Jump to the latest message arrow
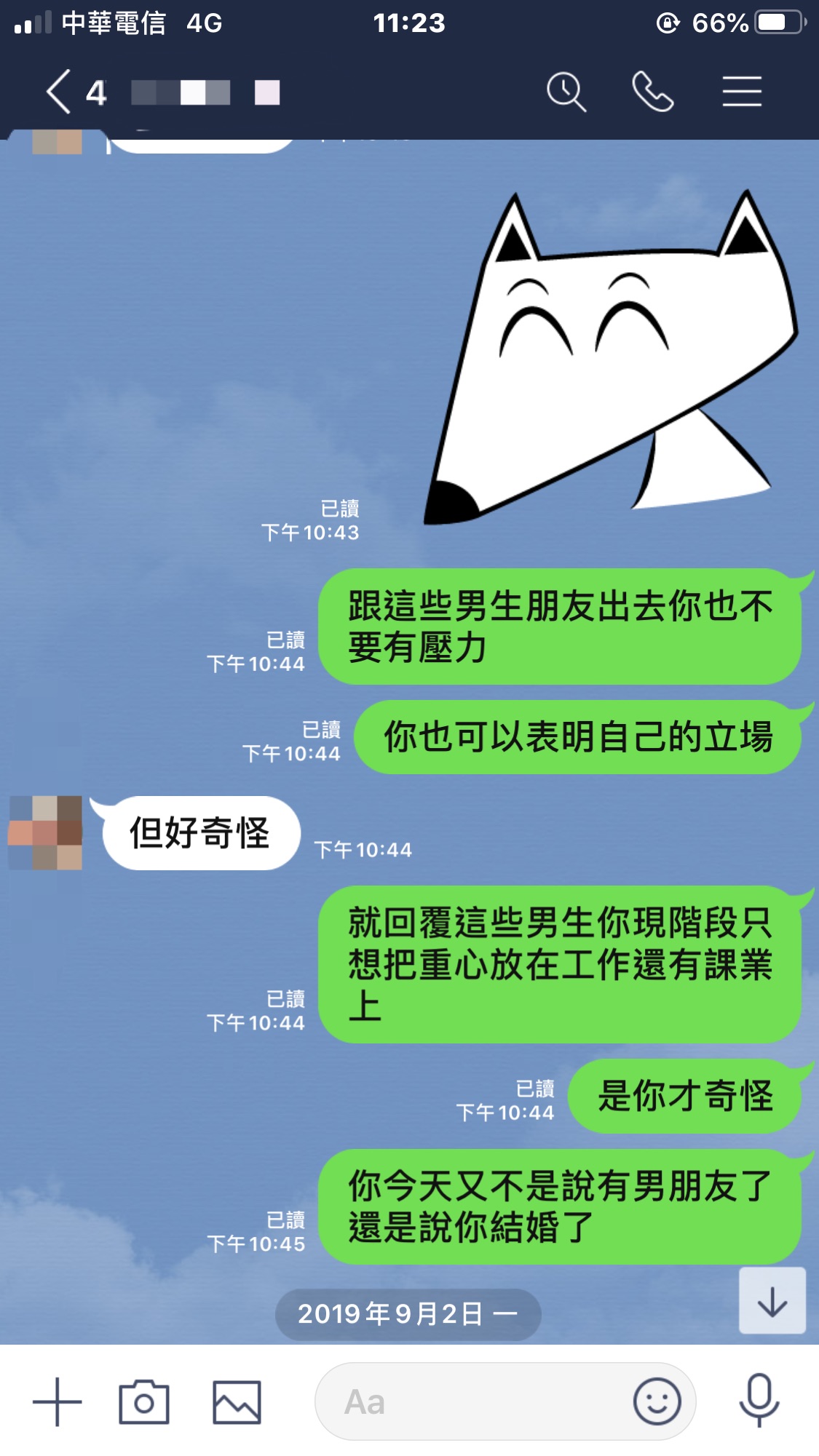Viewport: 819px width, 1456px height. point(772,1301)
